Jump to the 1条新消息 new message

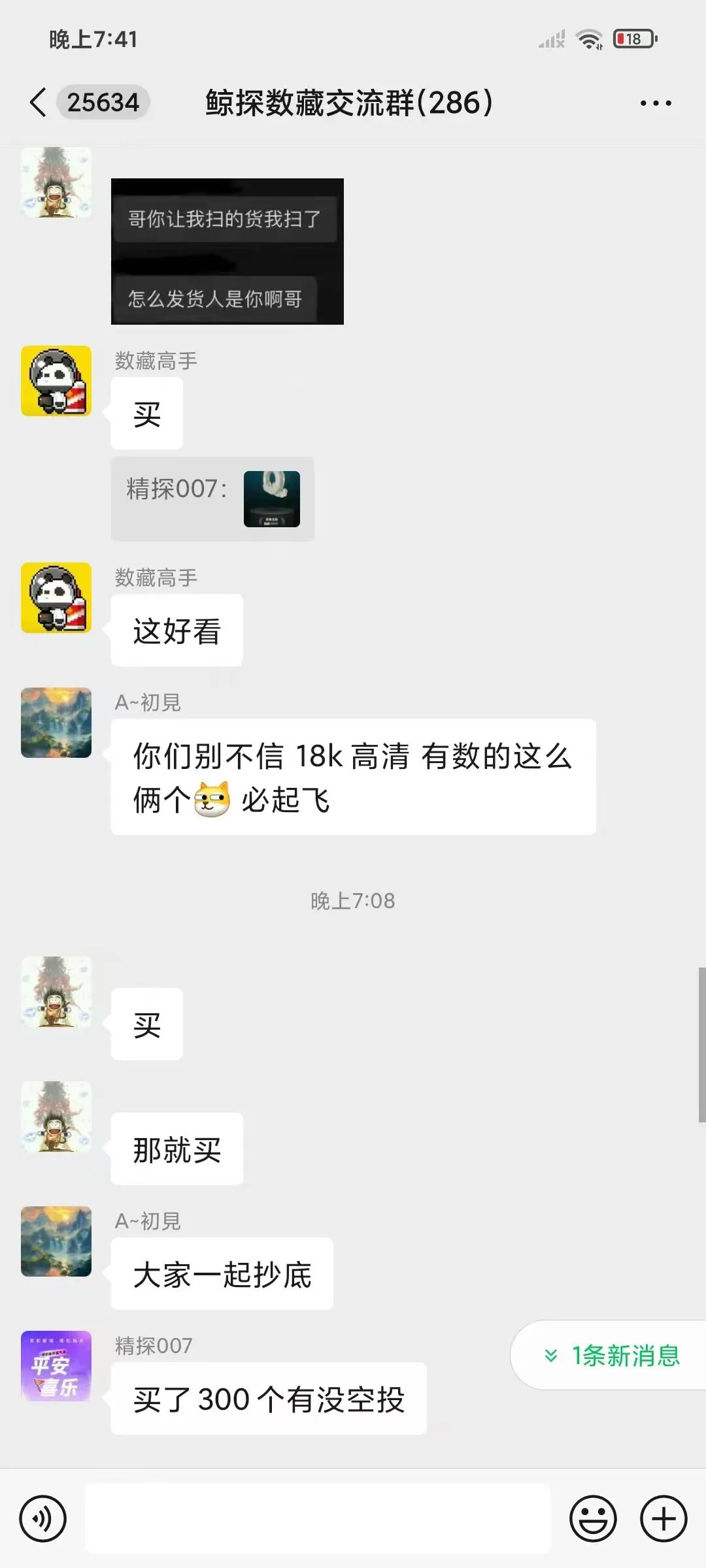613,1356
